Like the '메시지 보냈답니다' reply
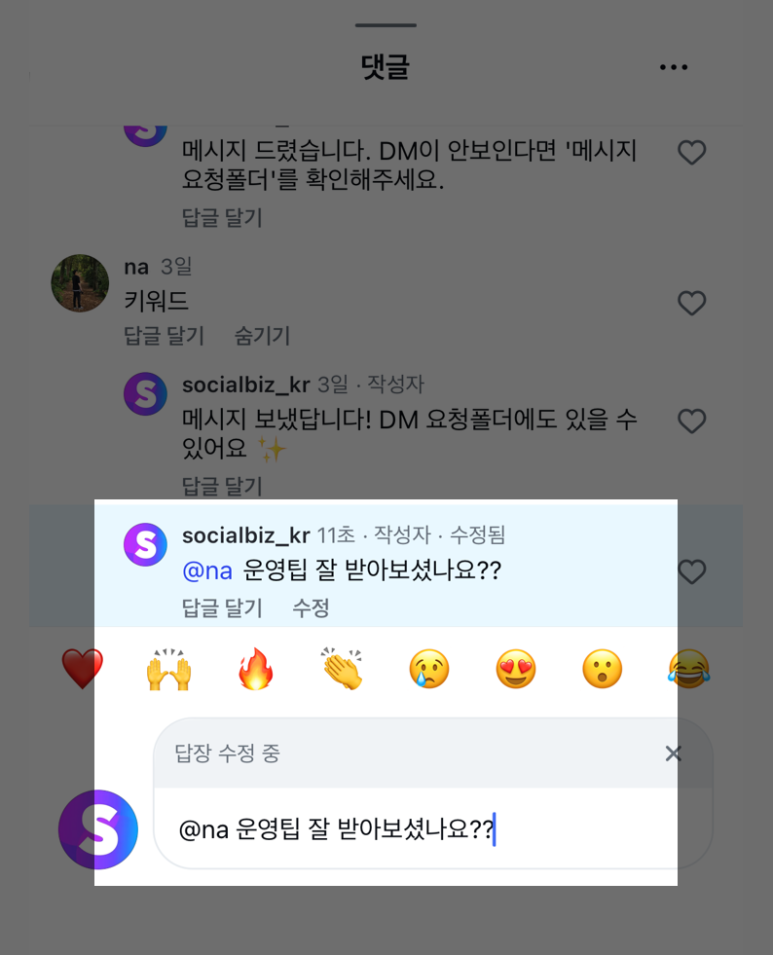773x955 pixels. [692, 421]
